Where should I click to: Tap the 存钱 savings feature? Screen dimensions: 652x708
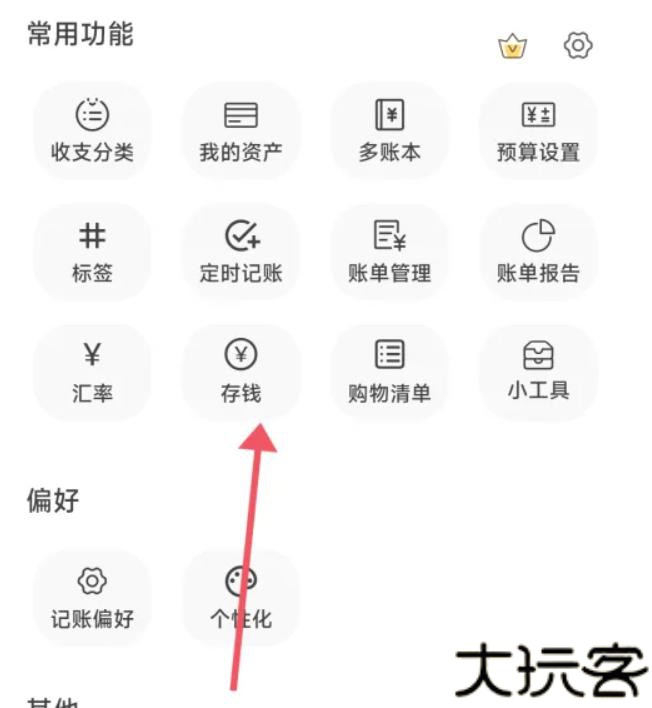241,371
